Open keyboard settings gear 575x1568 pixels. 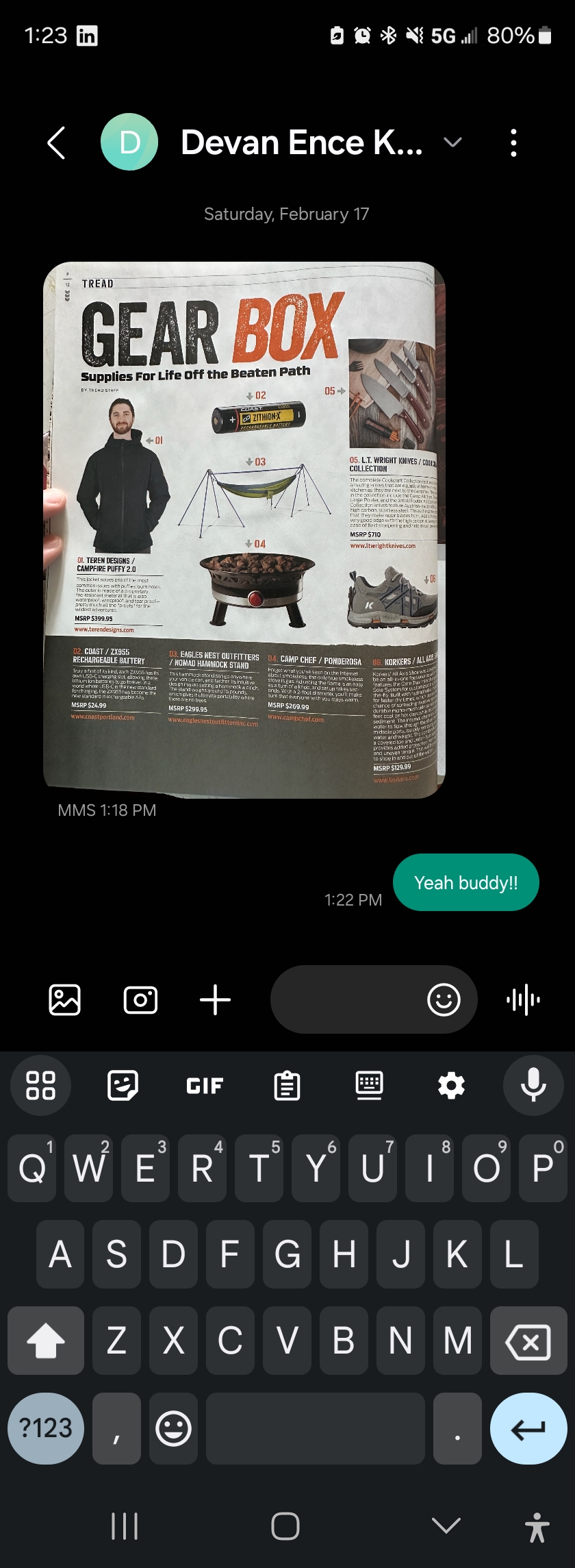451,1086
